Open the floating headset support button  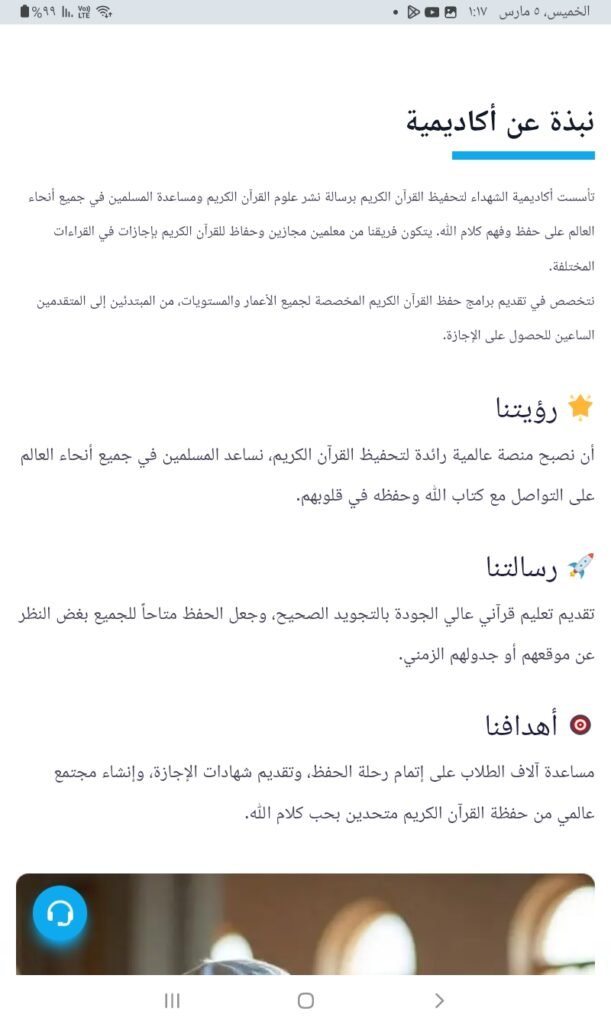tap(60, 913)
